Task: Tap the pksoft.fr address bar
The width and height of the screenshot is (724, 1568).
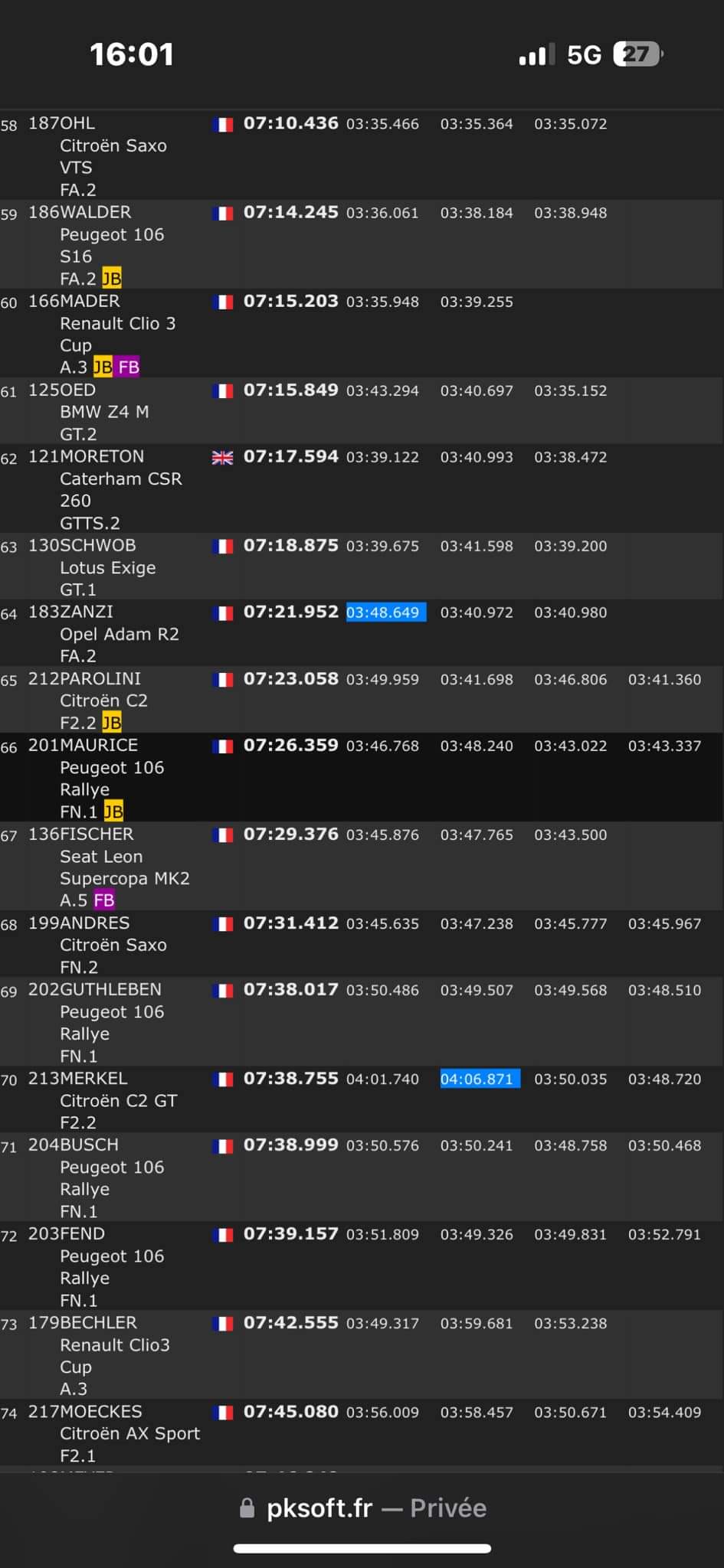Action: 362,1508
